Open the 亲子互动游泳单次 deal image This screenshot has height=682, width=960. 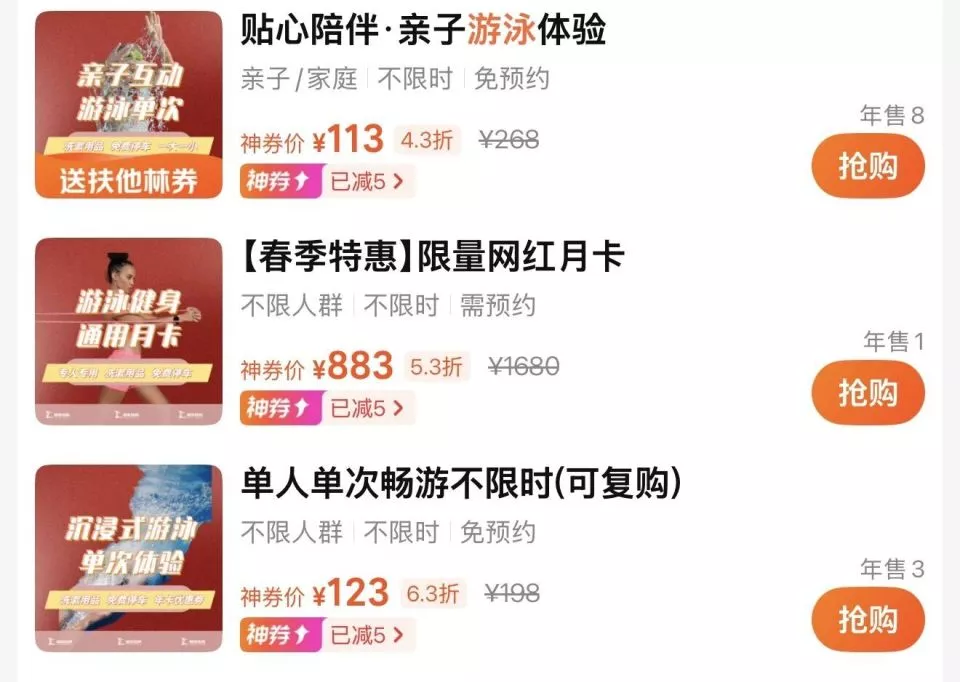(129, 105)
